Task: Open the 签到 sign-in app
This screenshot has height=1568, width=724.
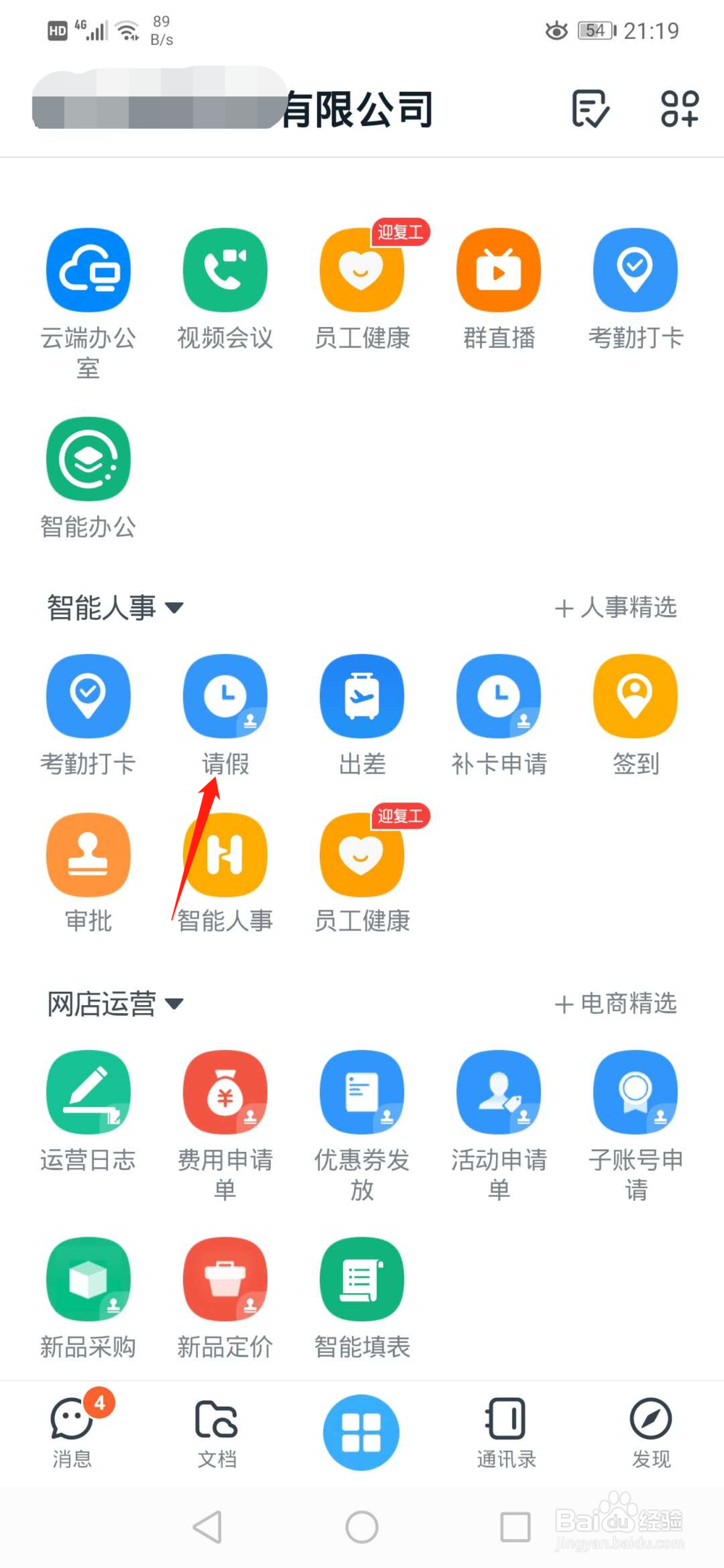Action: click(635, 713)
